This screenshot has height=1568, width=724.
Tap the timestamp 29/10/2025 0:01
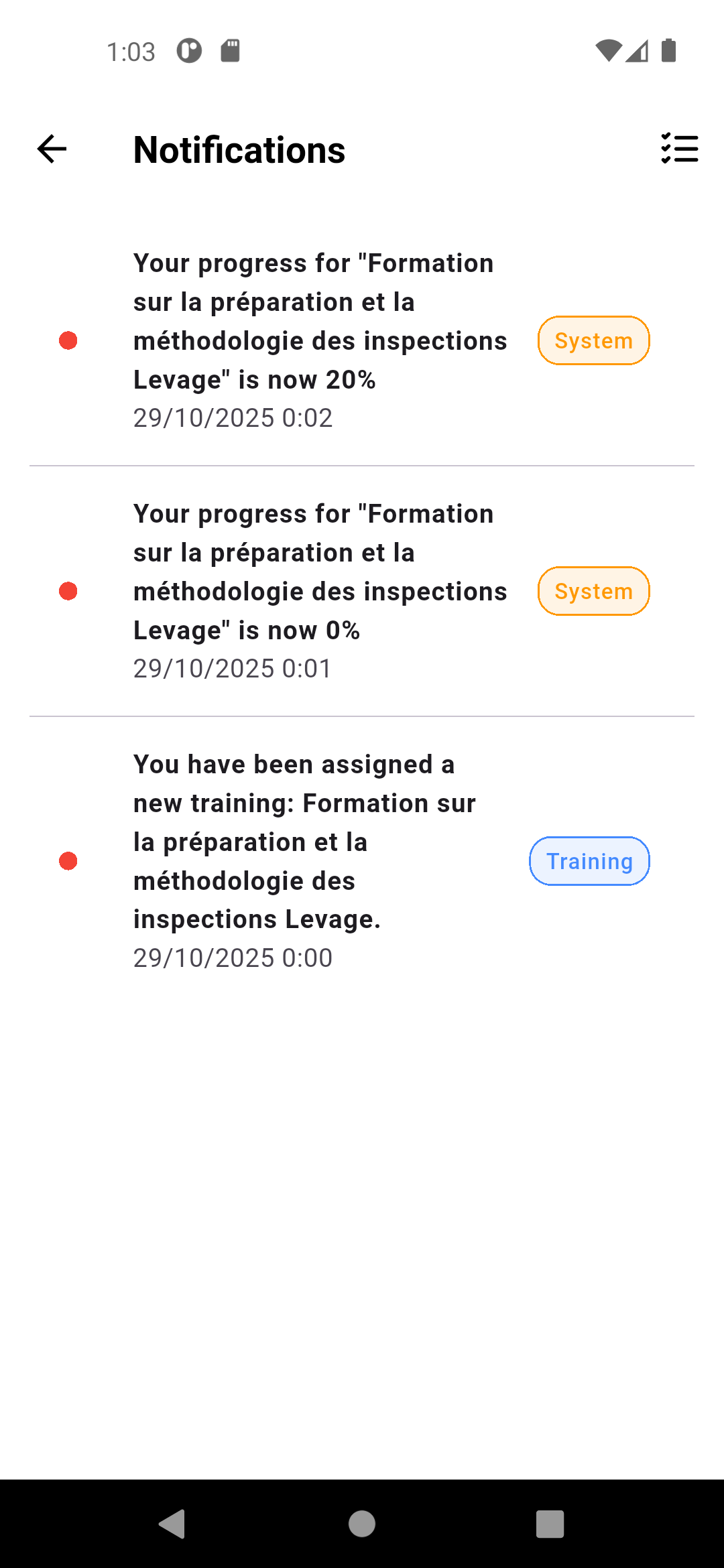coord(231,667)
